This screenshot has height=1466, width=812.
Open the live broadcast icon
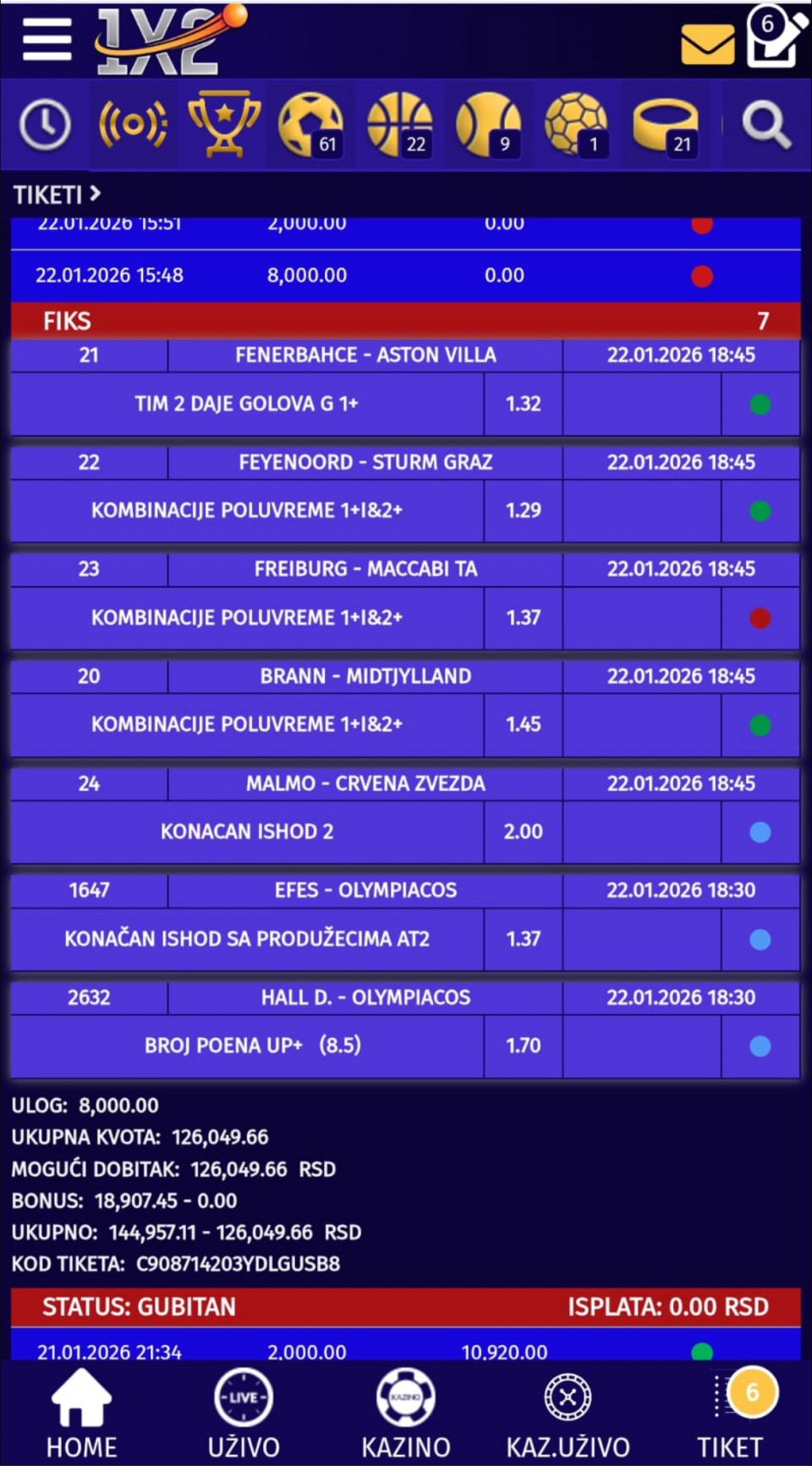pos(133,125)
